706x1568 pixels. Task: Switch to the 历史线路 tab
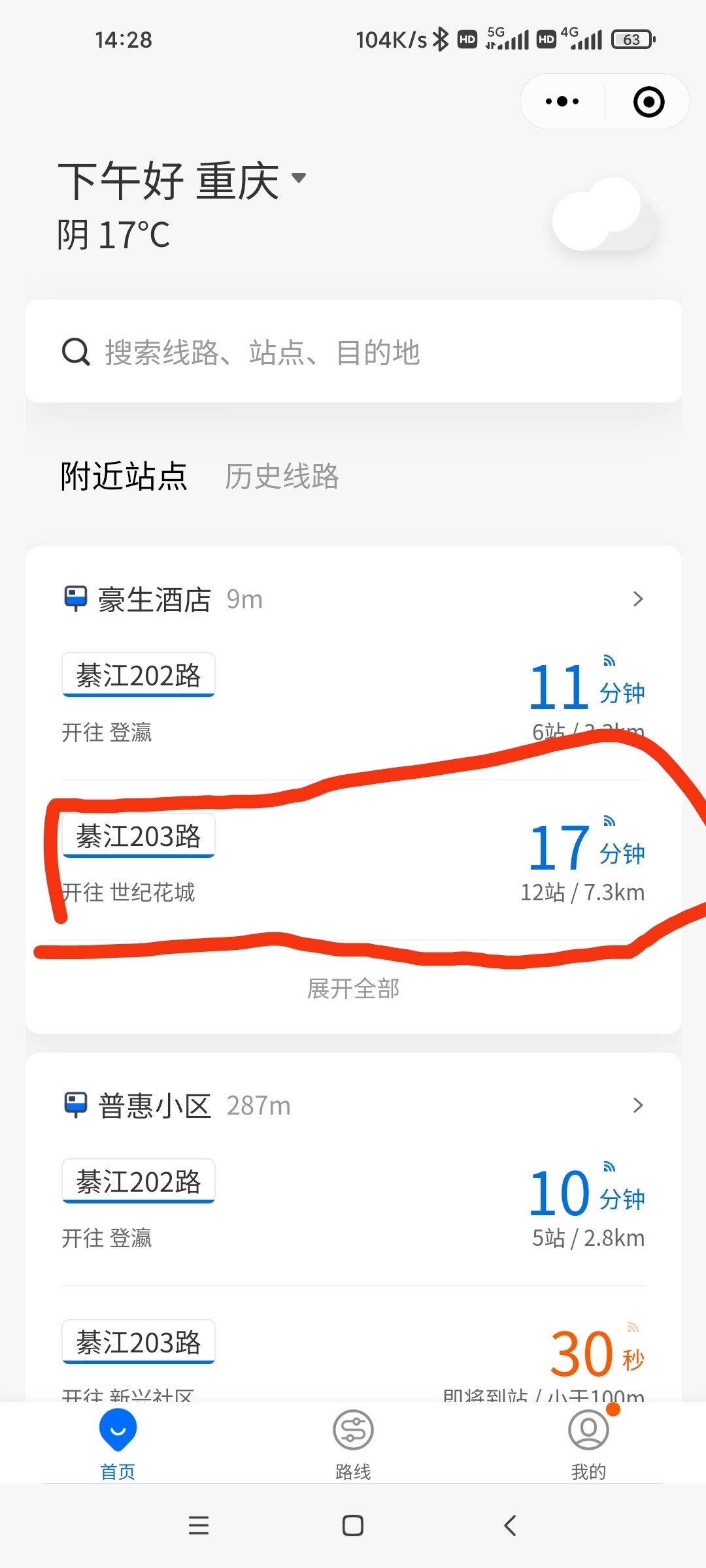(282, 476)
